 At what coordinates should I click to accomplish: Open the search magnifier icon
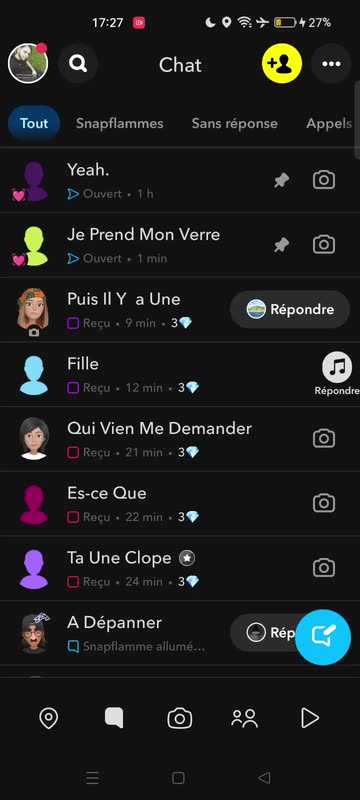coord(78,64)
